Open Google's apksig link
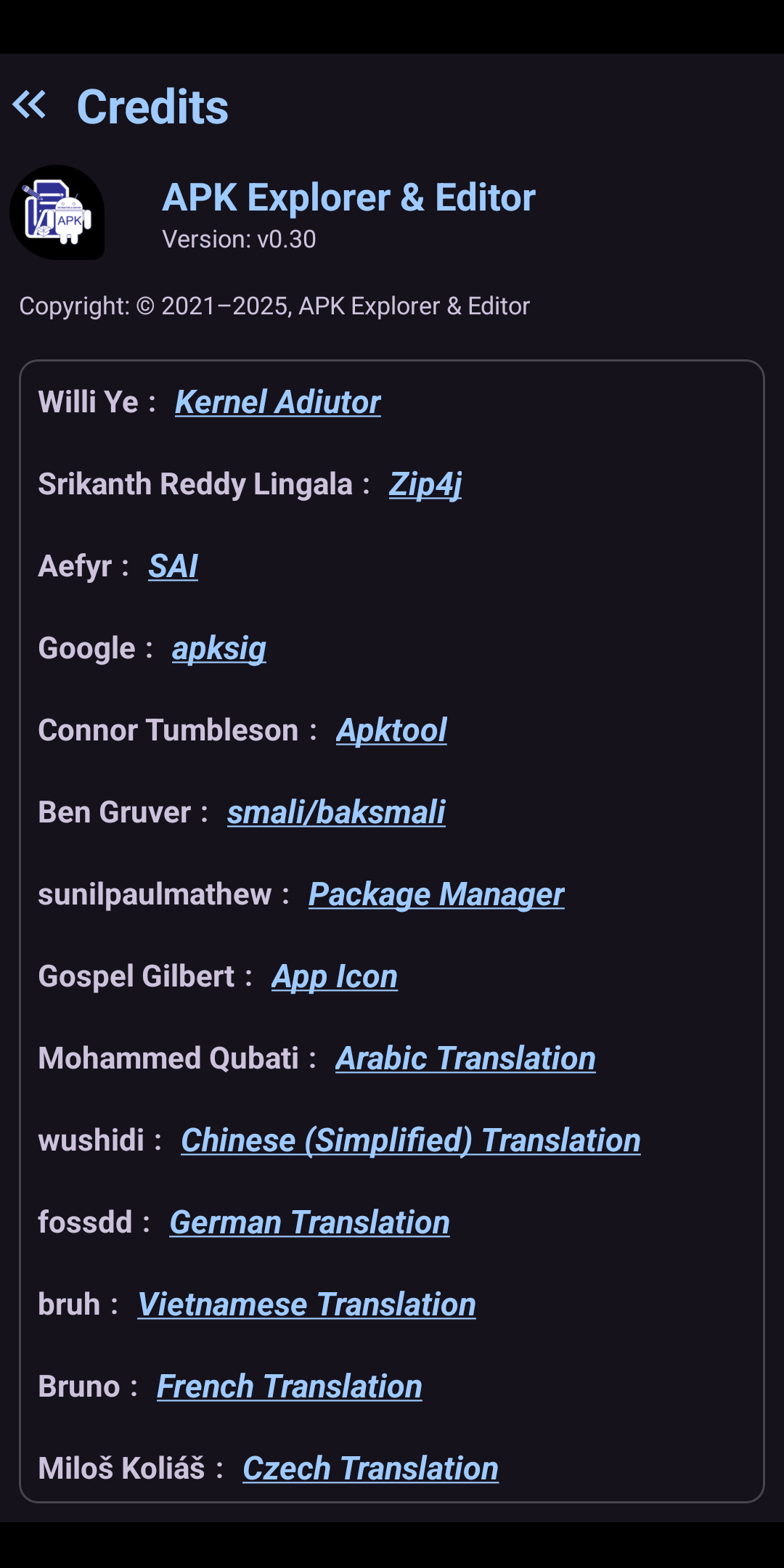784x1568 pixels. click(219, 648)
